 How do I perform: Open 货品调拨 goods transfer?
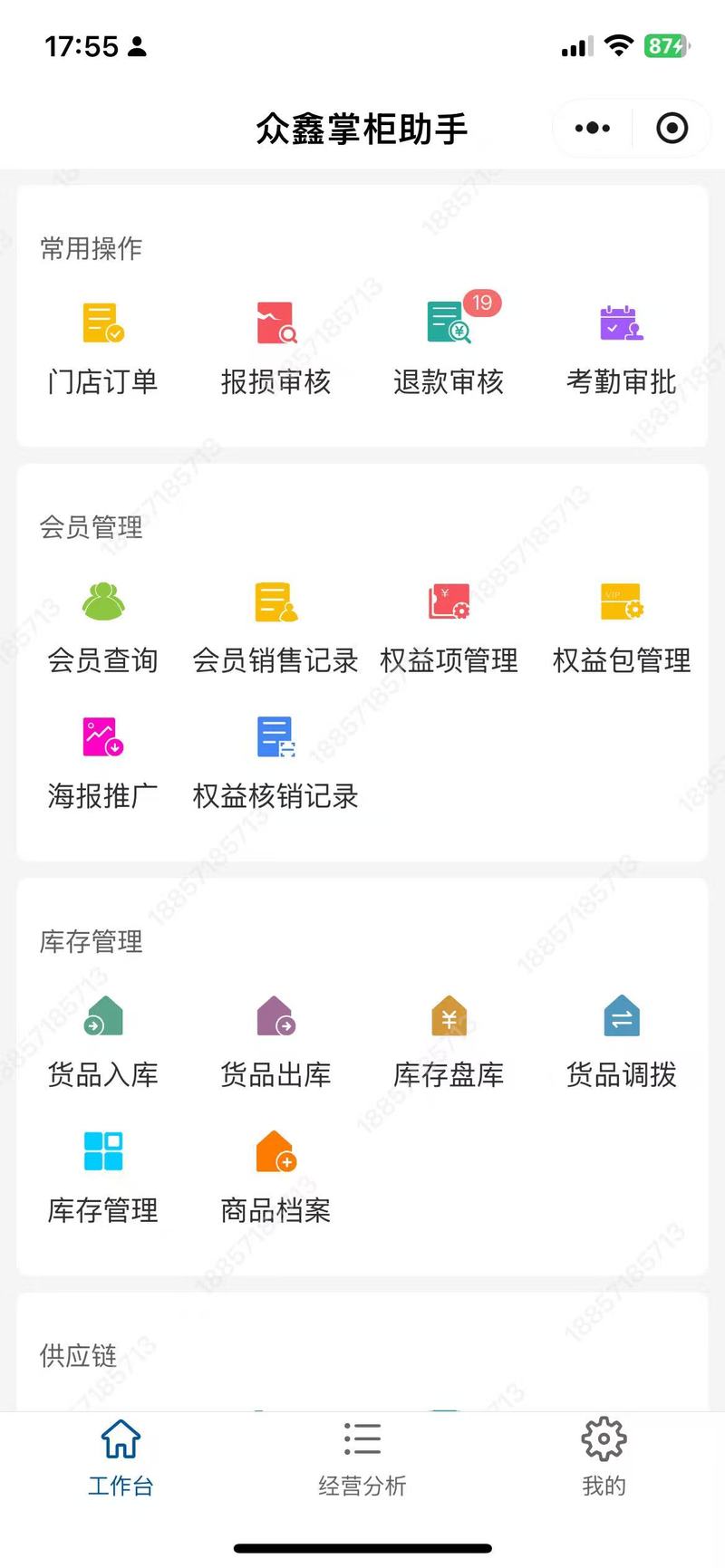[x=622, y=1042]
